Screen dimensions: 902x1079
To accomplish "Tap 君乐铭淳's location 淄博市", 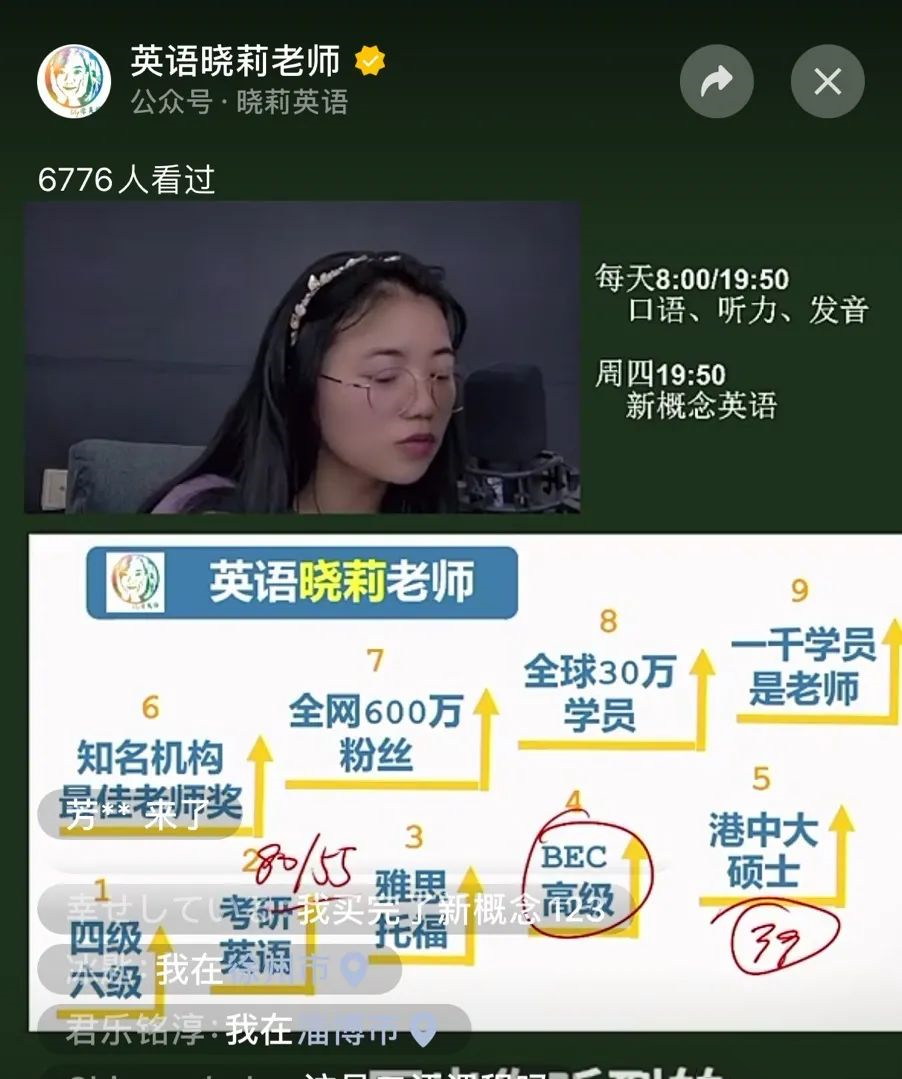I will (366, 1029).
